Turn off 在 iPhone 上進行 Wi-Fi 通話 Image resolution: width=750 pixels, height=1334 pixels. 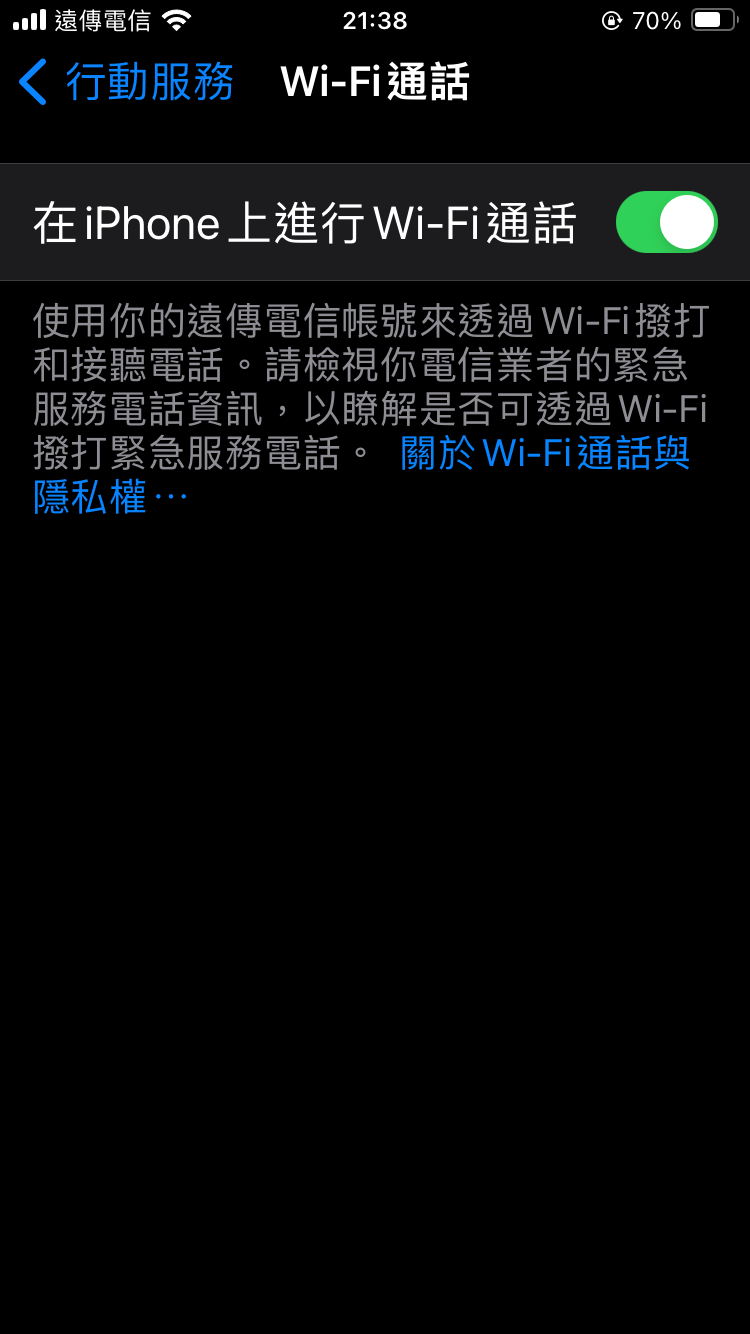(x=666, y=222)
